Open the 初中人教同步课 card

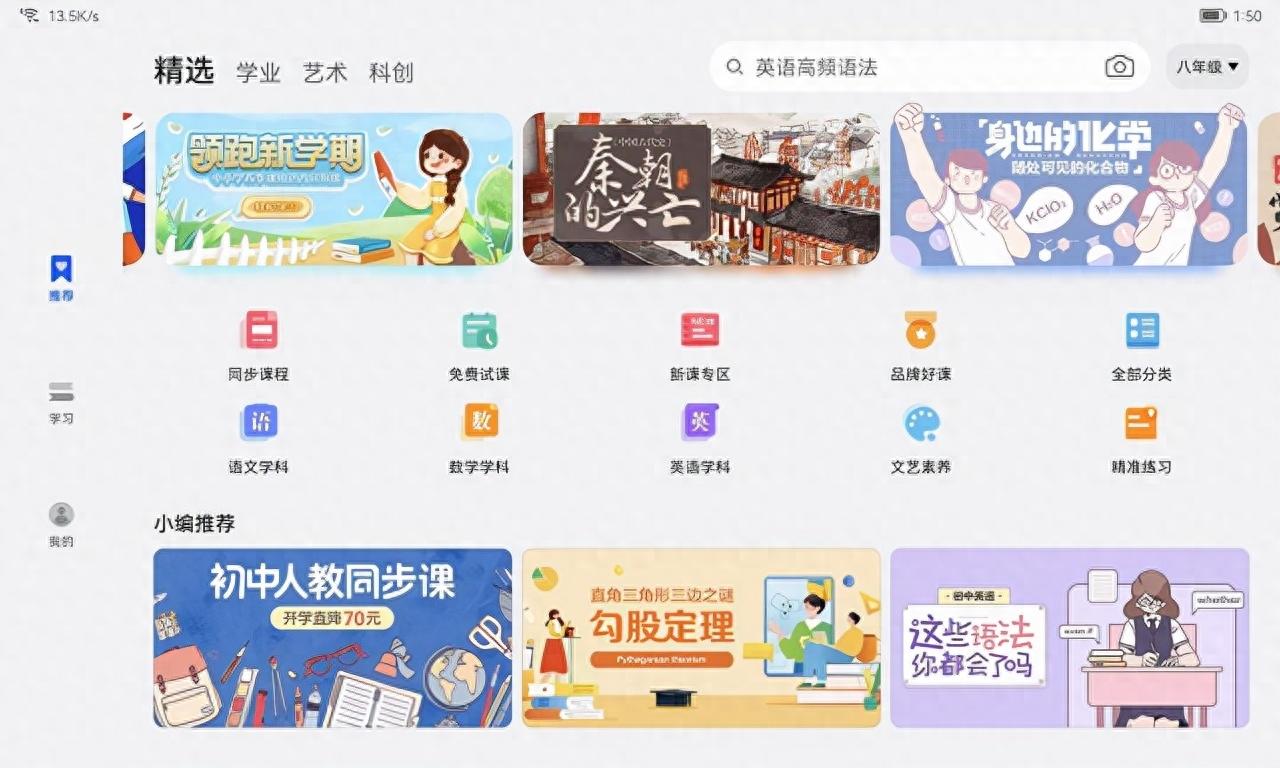pyautogui.click(x=332, y=637)
